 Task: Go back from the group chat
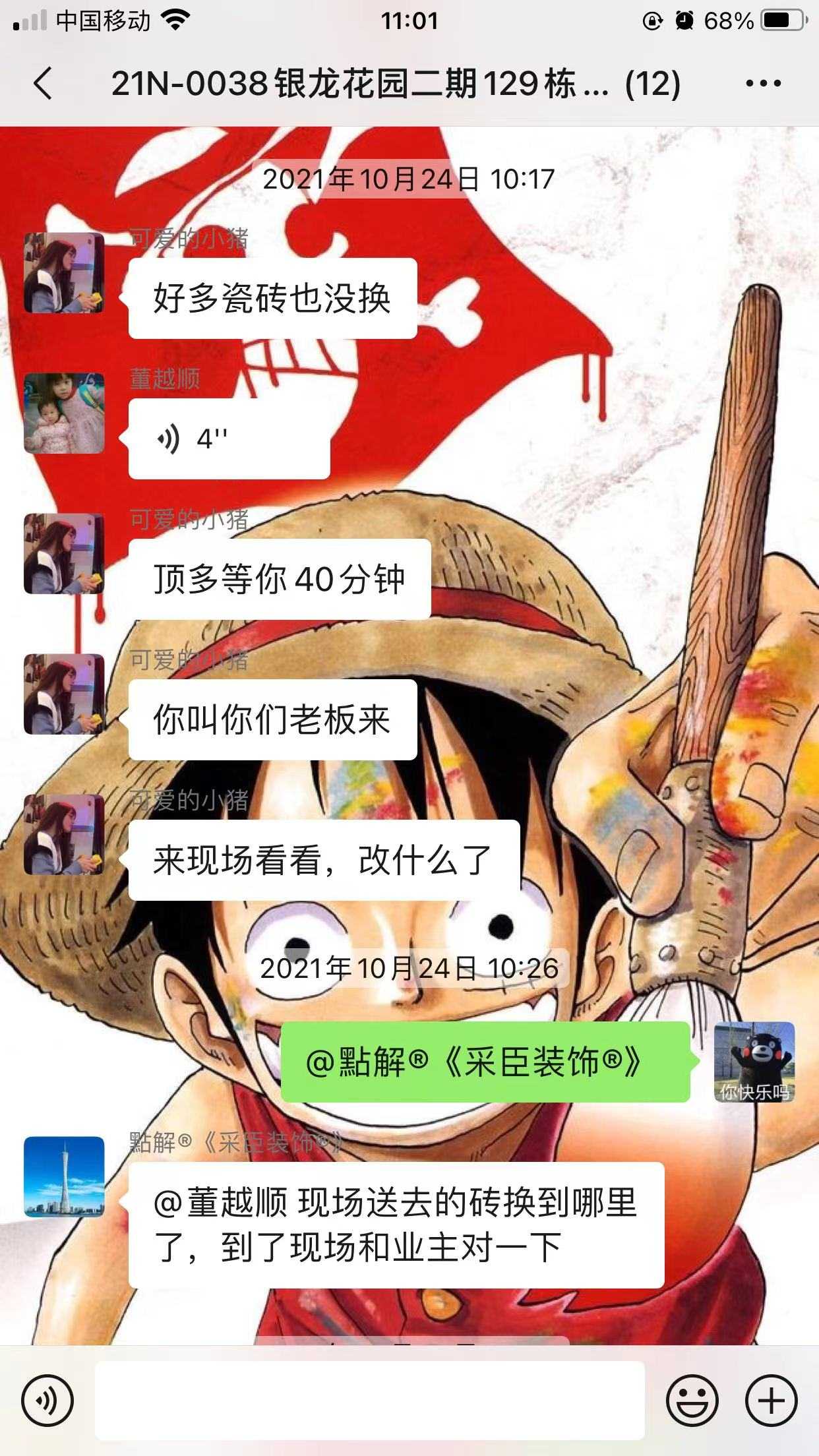click(x=44, y=84)
